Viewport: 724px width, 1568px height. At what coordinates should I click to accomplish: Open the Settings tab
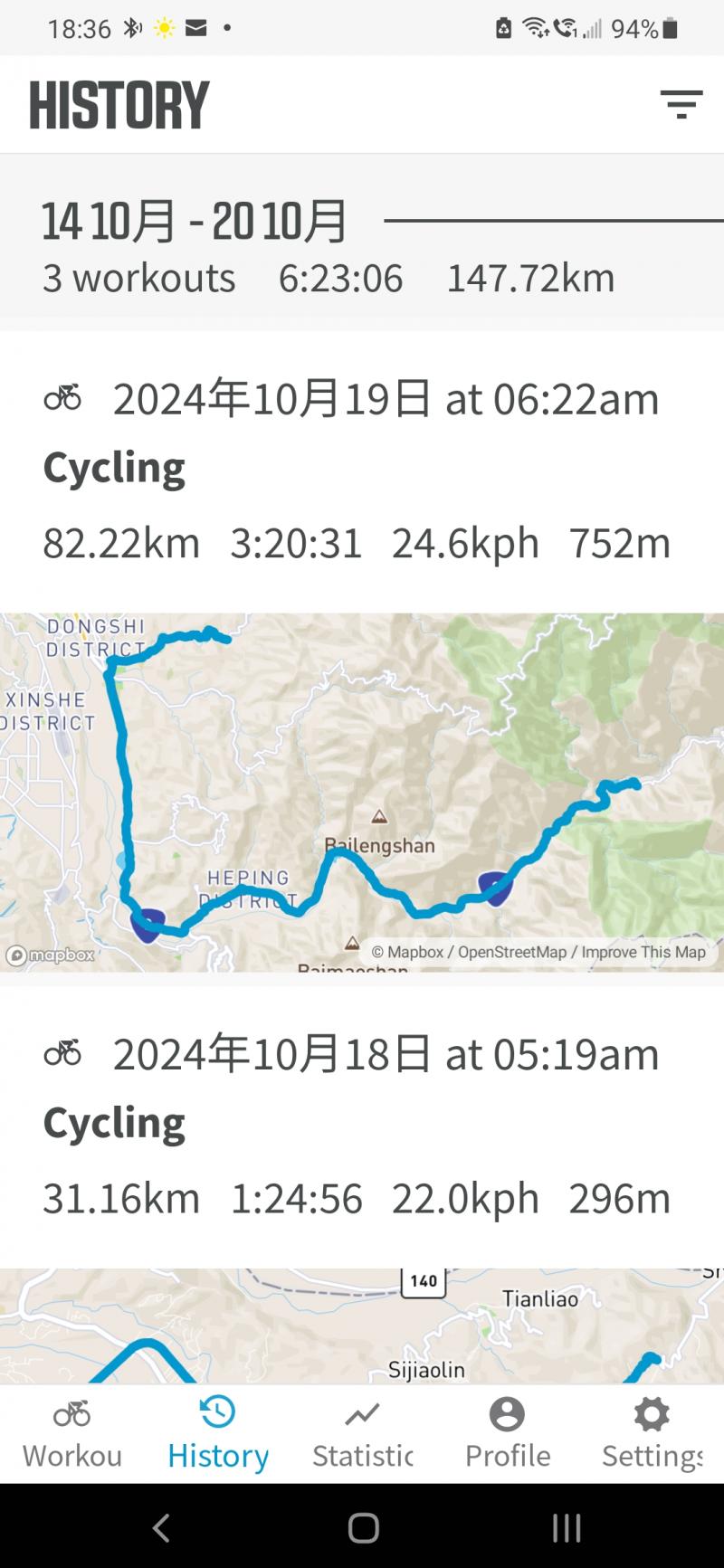click(x=652, y=1434)
